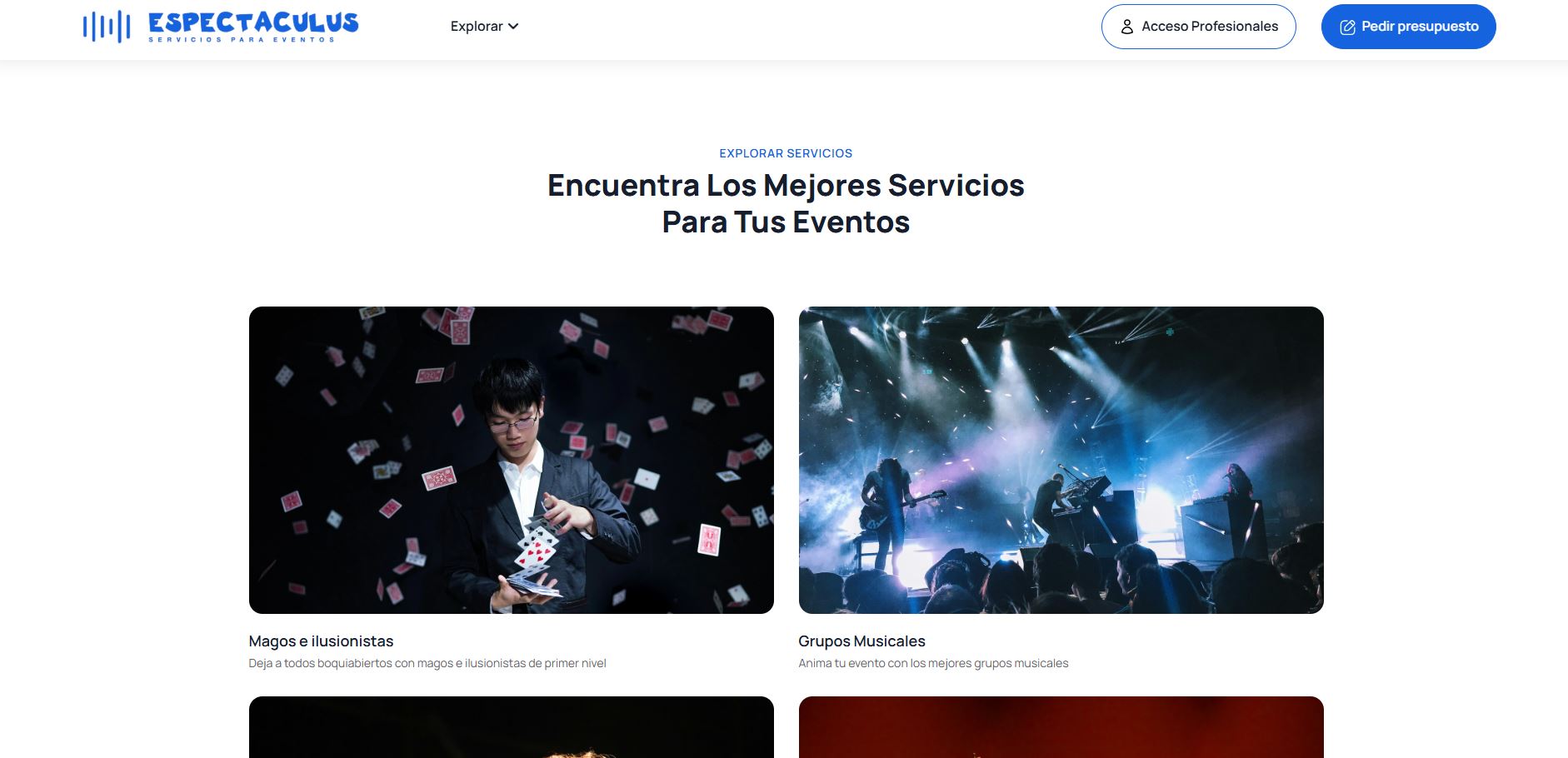This screenshot has width=1568, height=758.
Task: Expand the Explorar dropdown menu
Action: [x=484, y=27]
